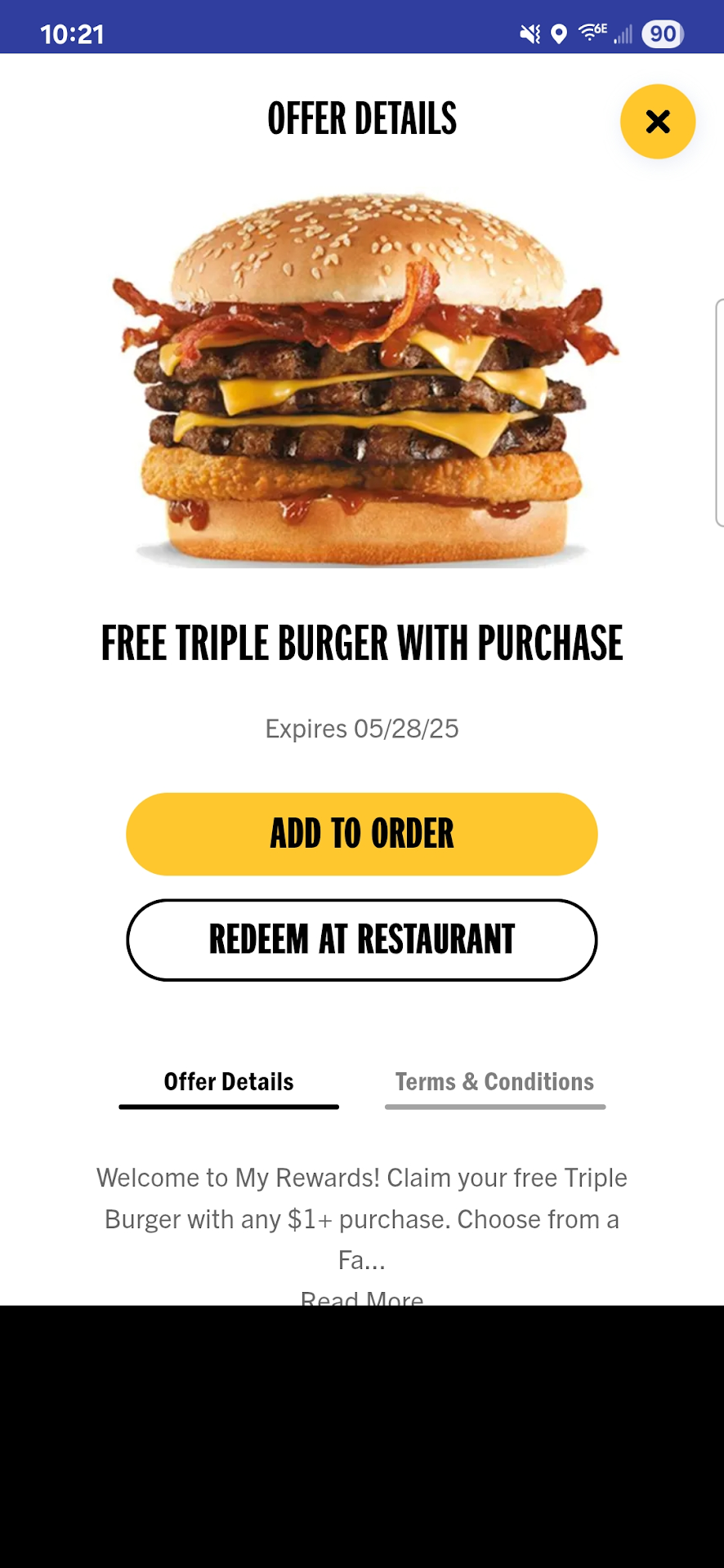Close the offer details screen
This screenshot has height=1568, width=724.
[x=657, y=122]
